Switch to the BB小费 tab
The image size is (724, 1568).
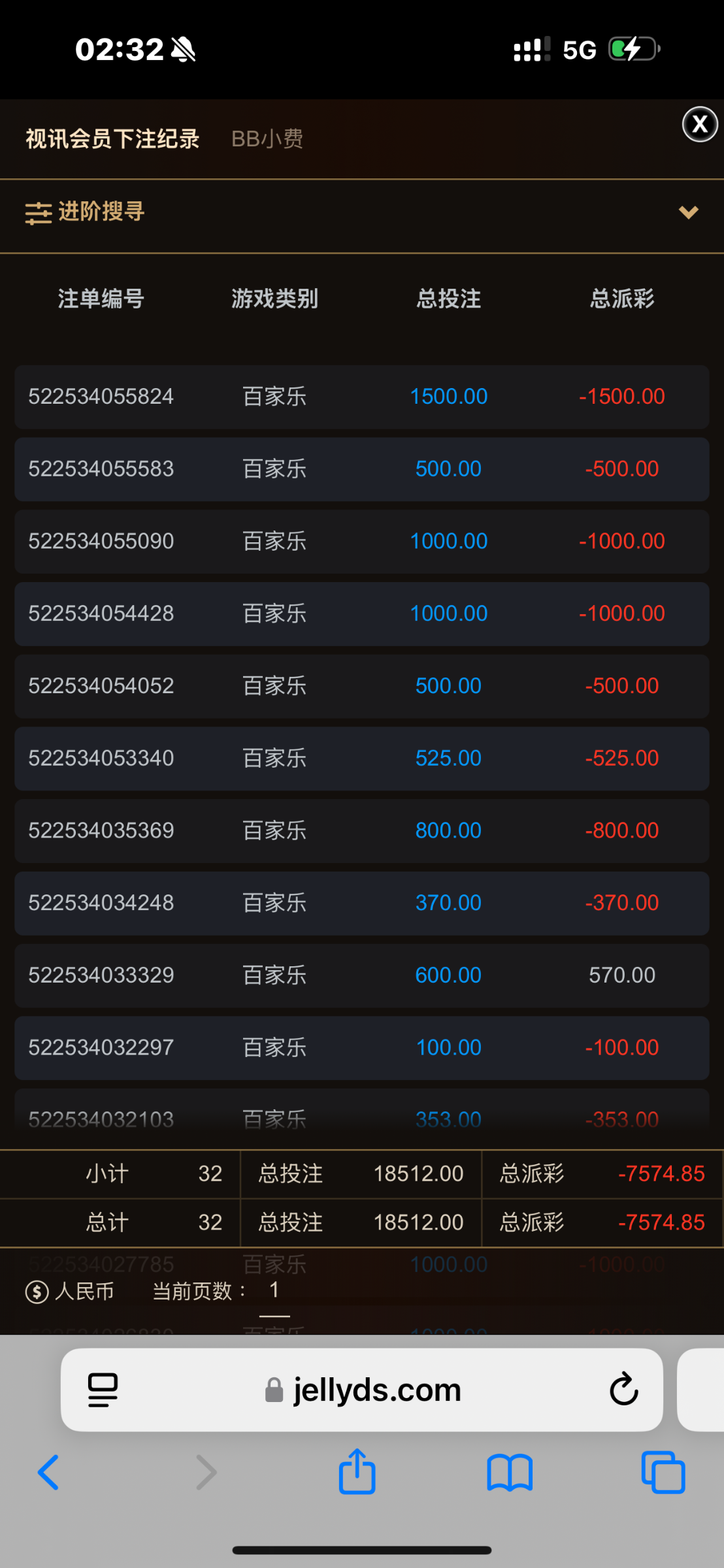(267, 139)
